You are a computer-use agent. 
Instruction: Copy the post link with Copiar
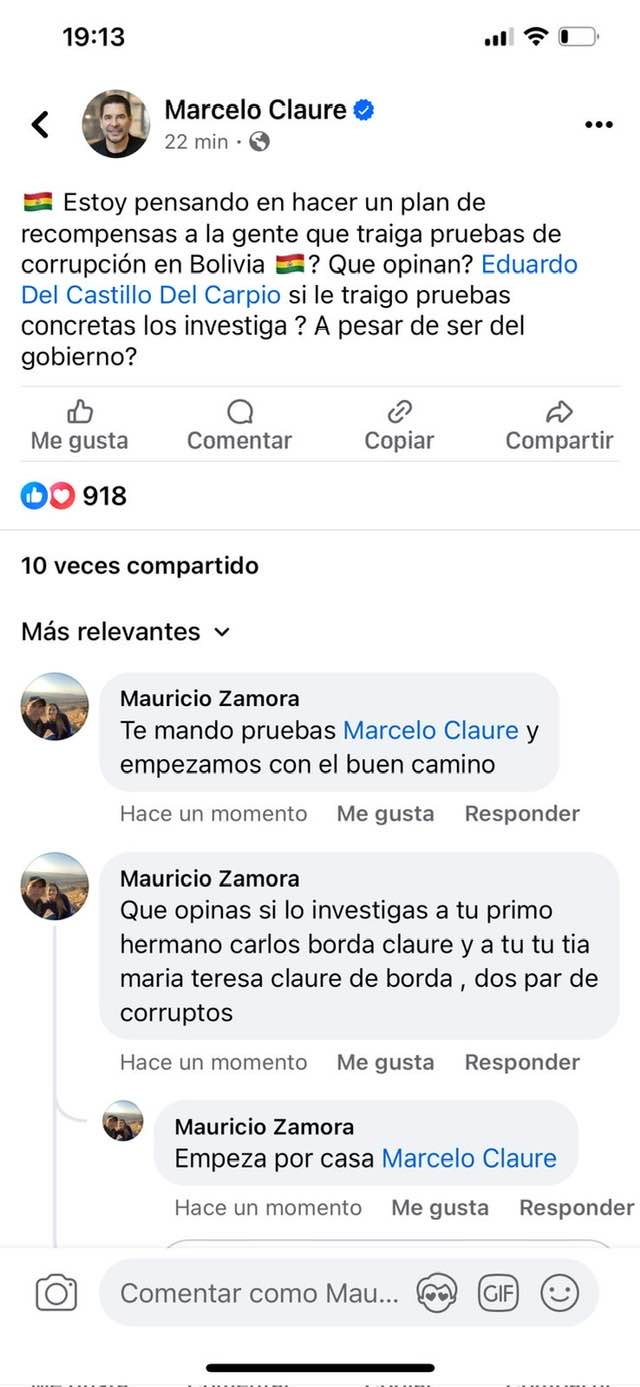(x=399, y=426)
